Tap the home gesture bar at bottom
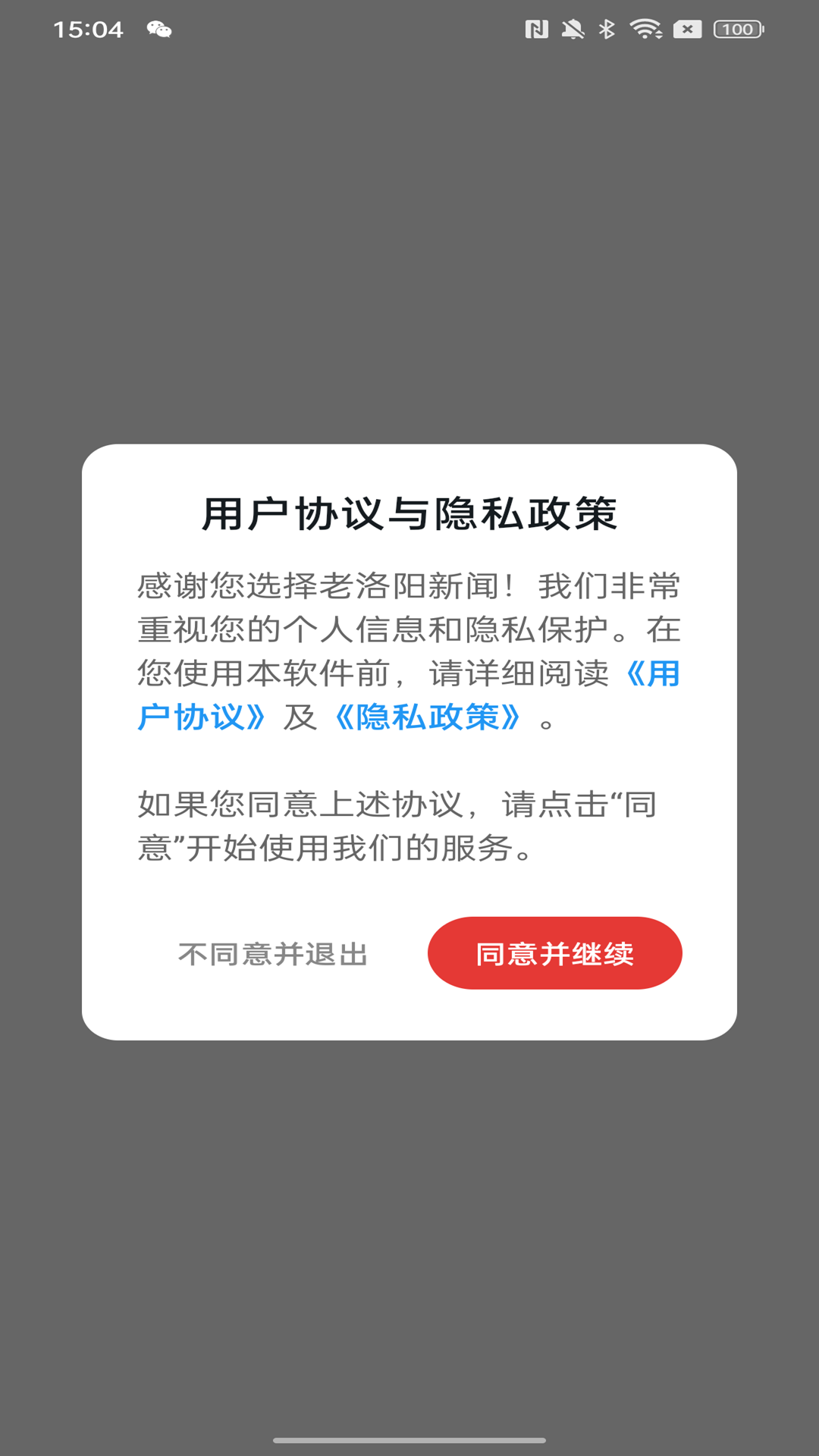 [x=409, y=1439]
